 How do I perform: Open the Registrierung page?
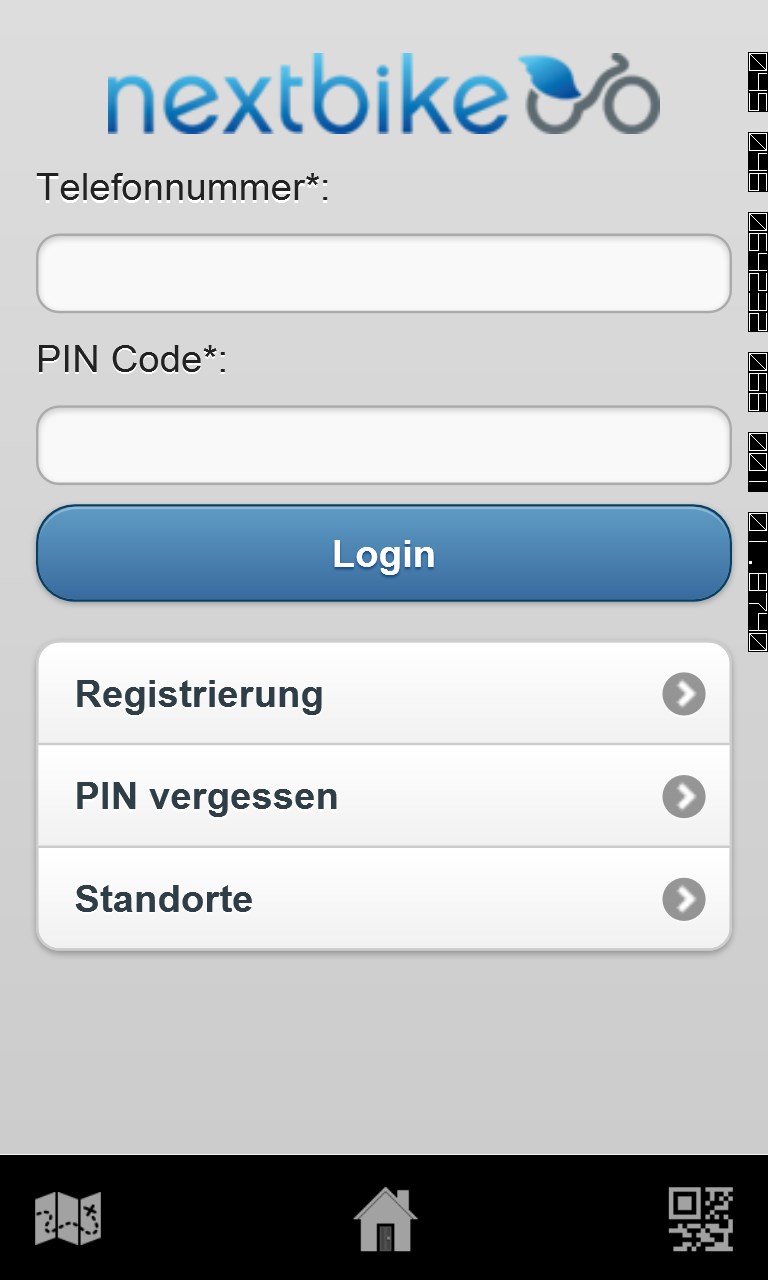(384, 694)
